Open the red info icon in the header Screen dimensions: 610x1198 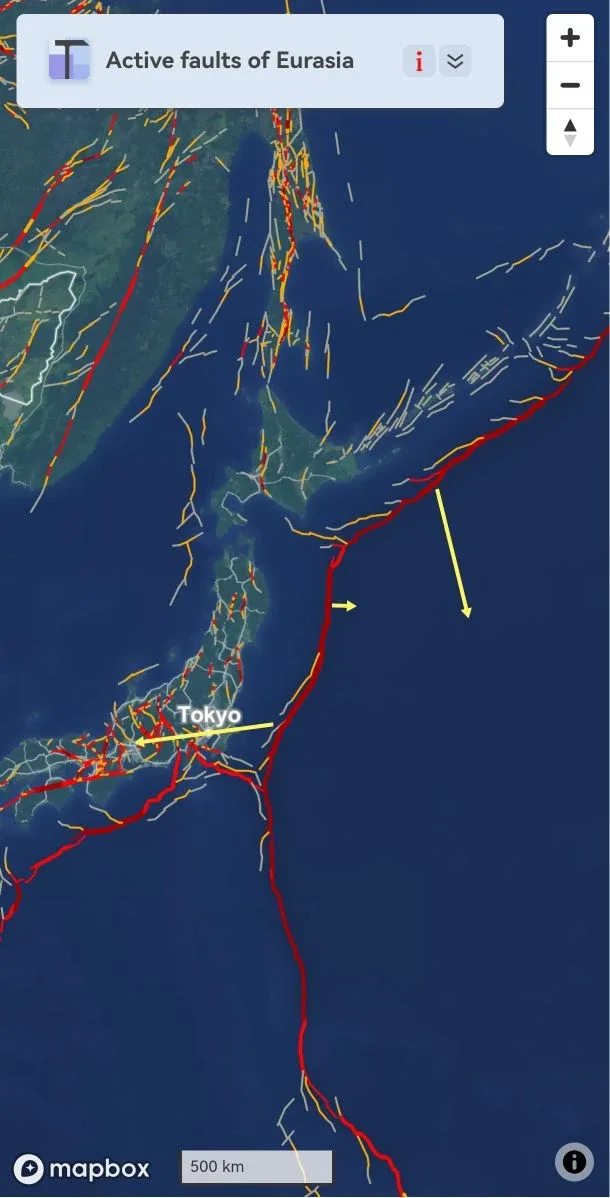point(419,62)
